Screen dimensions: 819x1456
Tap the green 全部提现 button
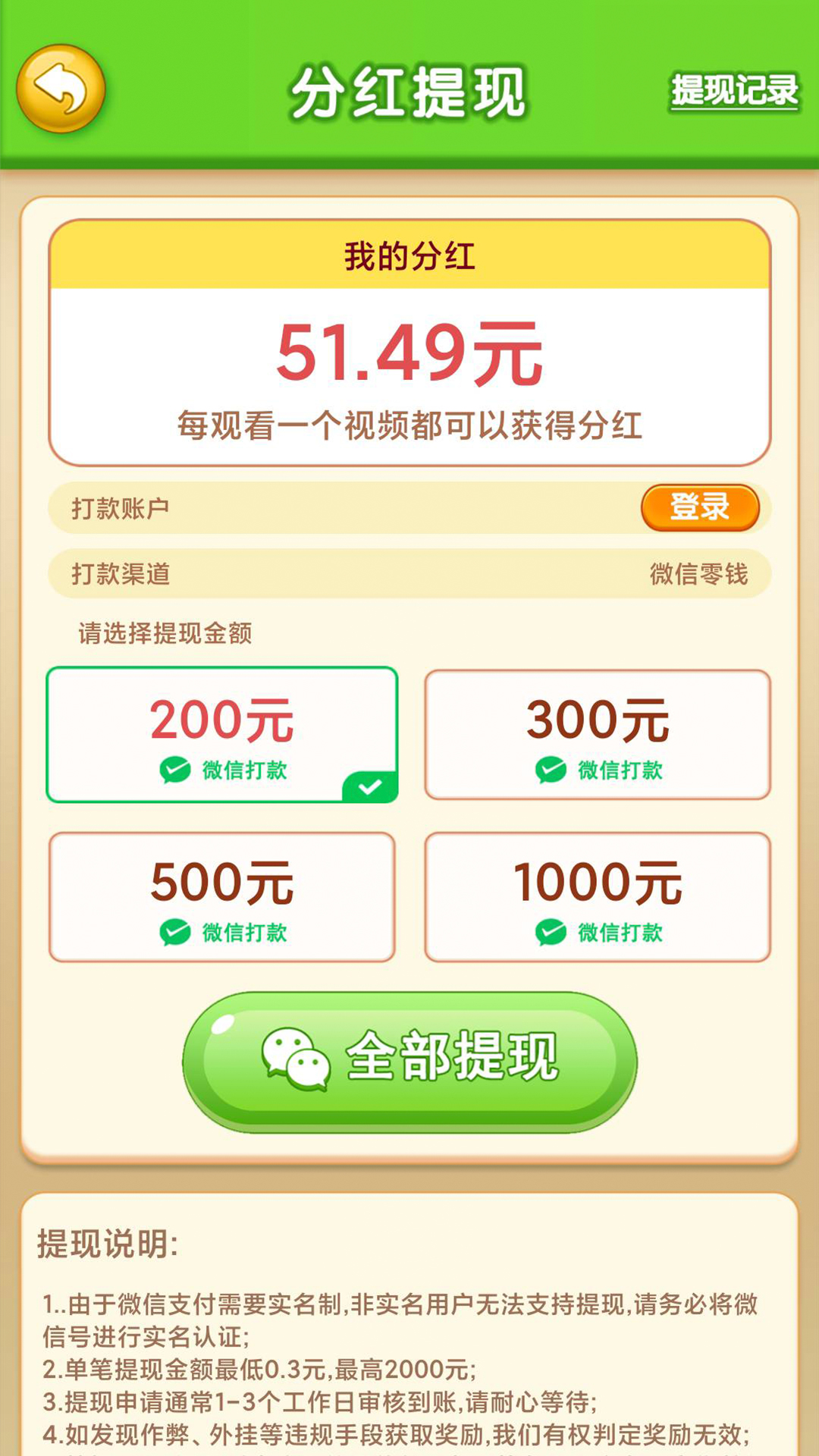409,1060
